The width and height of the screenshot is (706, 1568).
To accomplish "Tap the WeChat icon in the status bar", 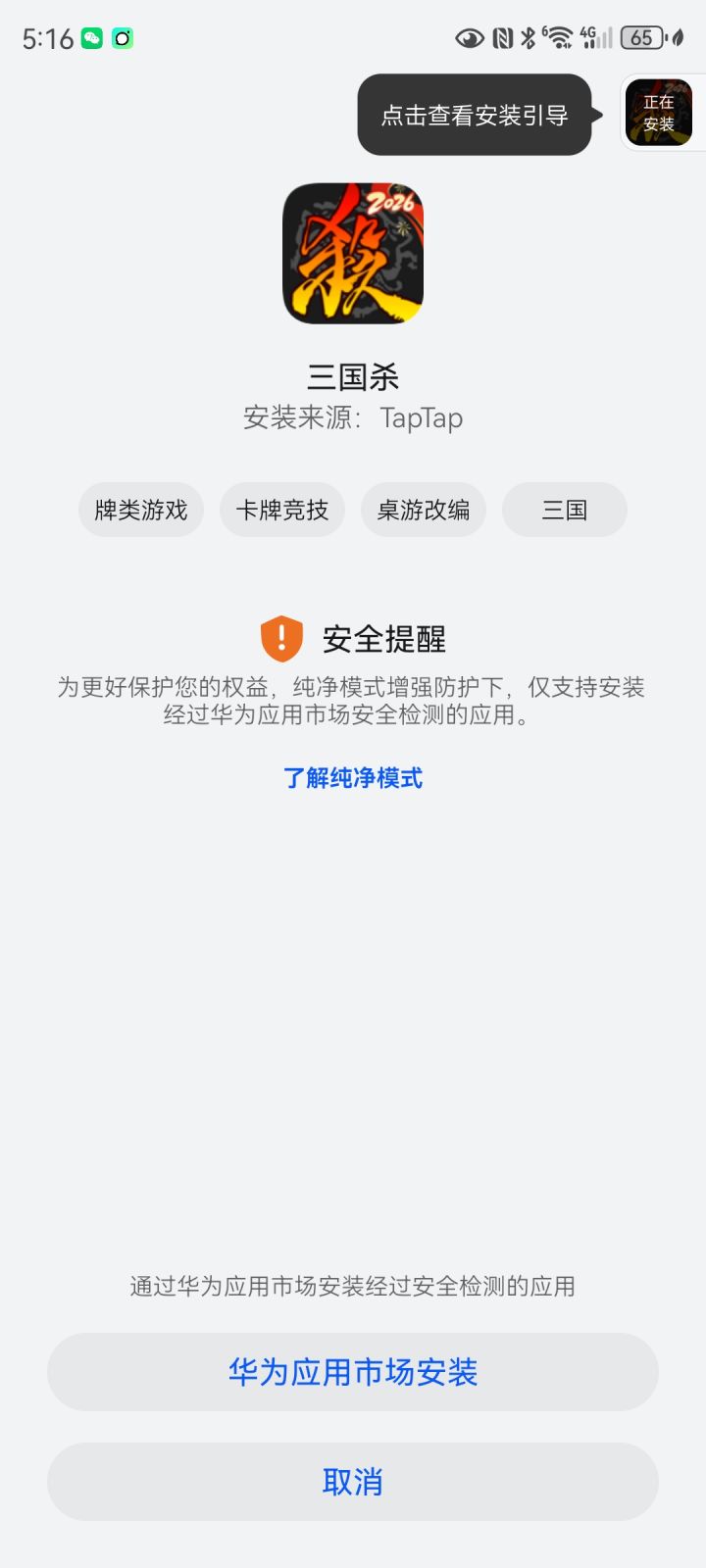I will [x=91, y=38].
